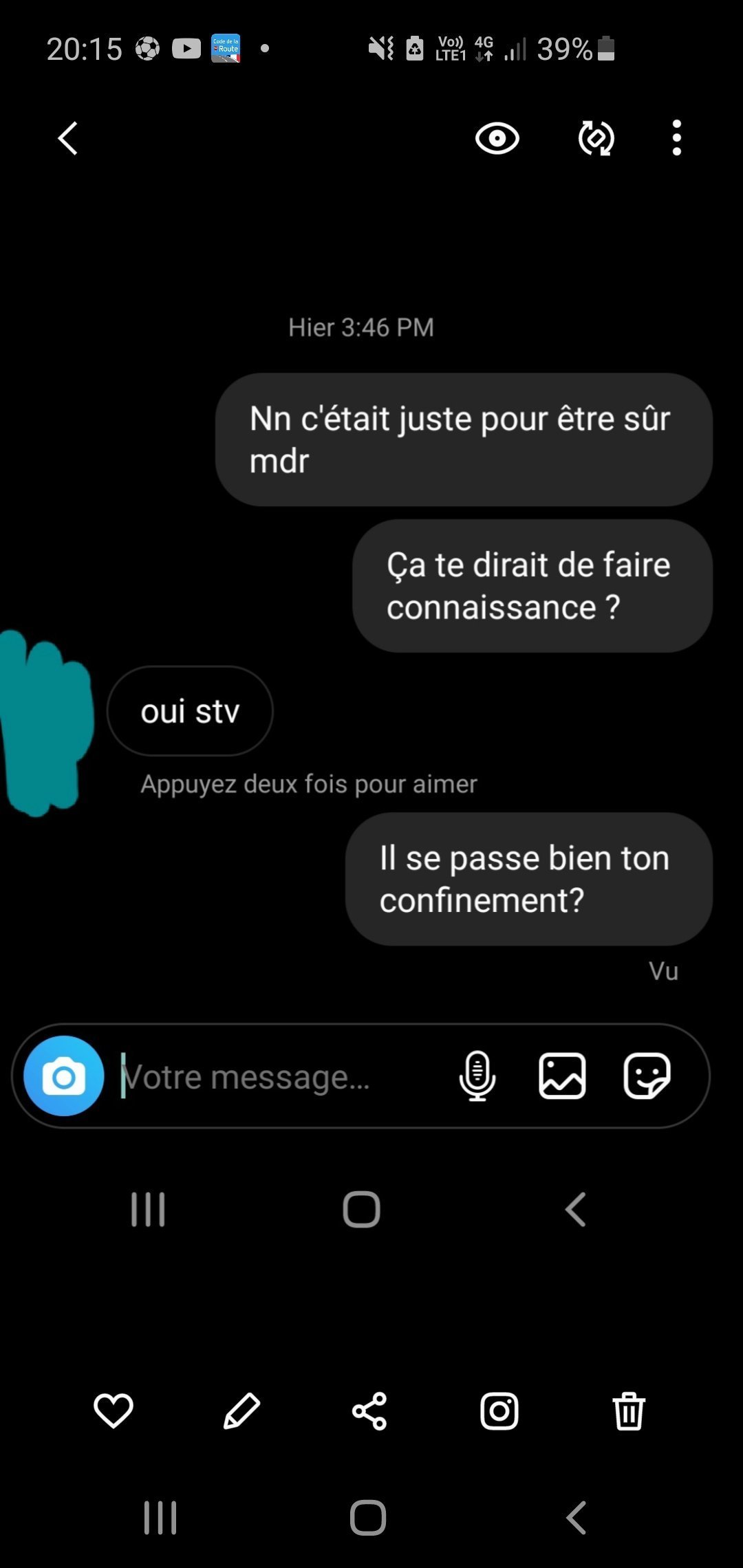Open the three-dot overflow menu

[x=677, y=138]
